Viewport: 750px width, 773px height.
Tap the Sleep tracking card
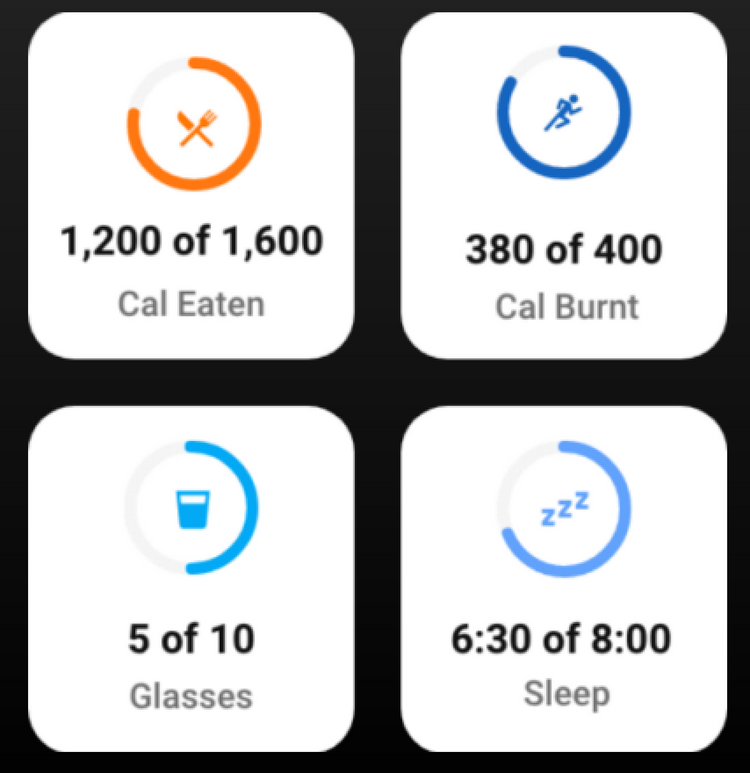click(563, 577)
